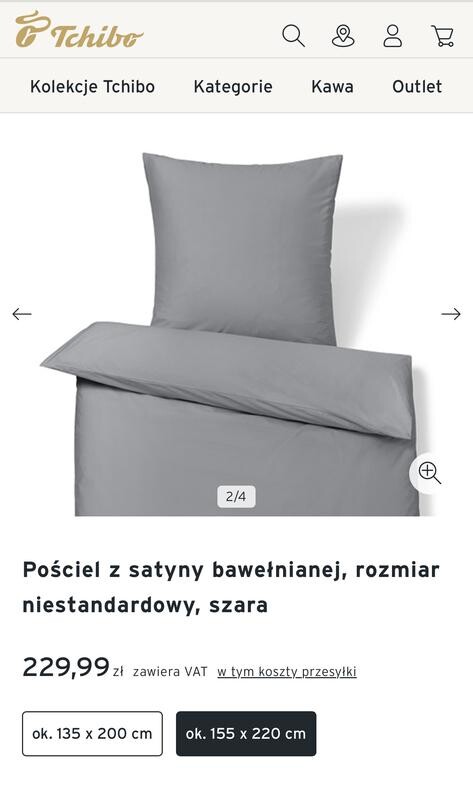The height and width of the screenshot is (800, 473).
Task: Open the store locator pin icon
Action: tap(343, 36)
